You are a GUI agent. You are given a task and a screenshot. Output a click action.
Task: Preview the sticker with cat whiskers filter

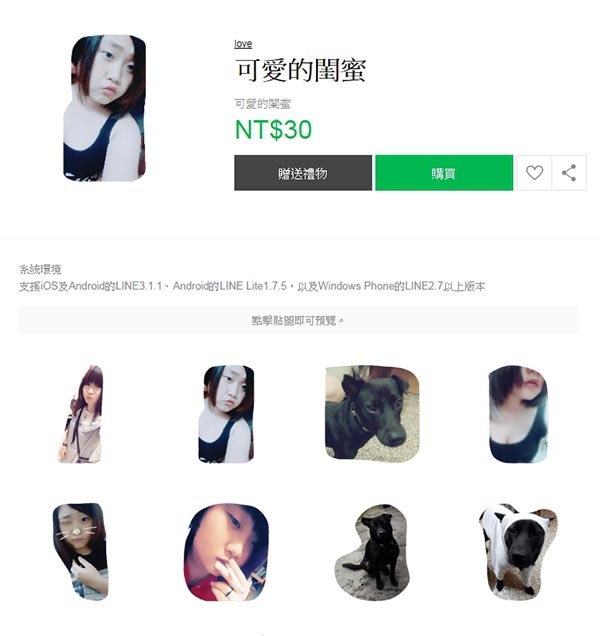79,551
